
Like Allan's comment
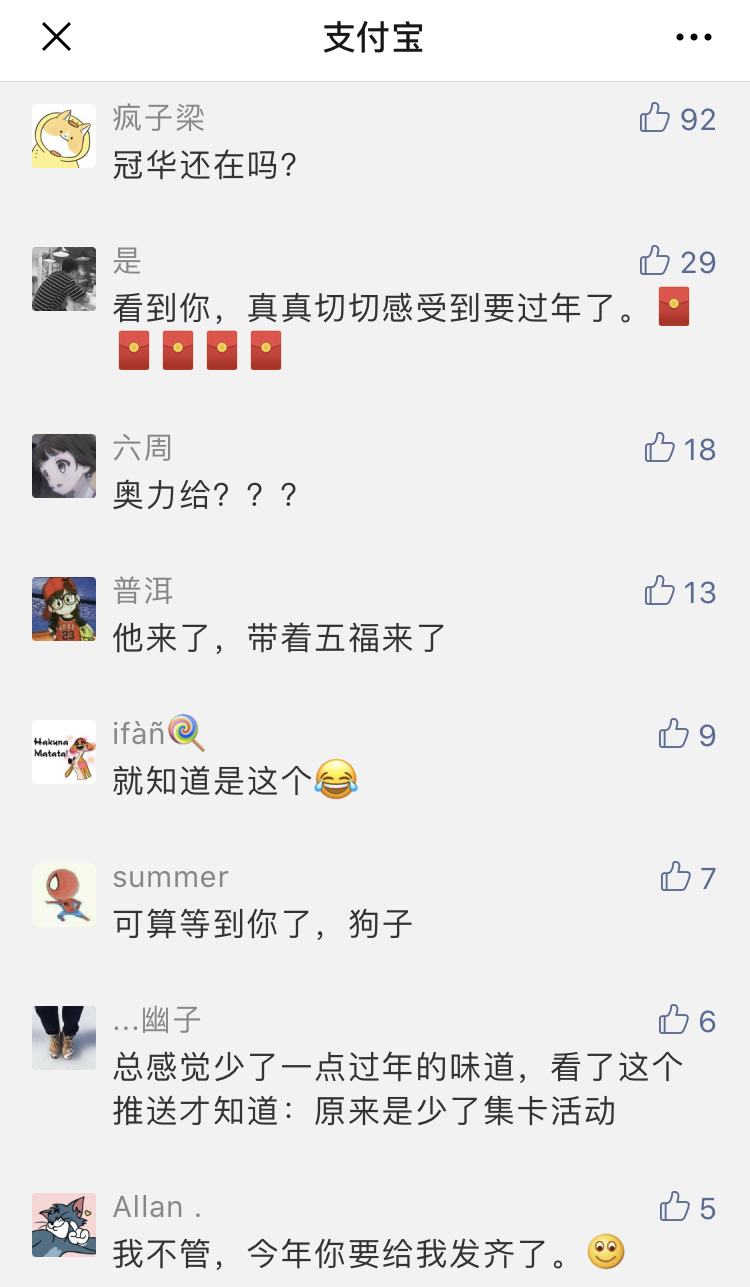(x=675, y=1208)
